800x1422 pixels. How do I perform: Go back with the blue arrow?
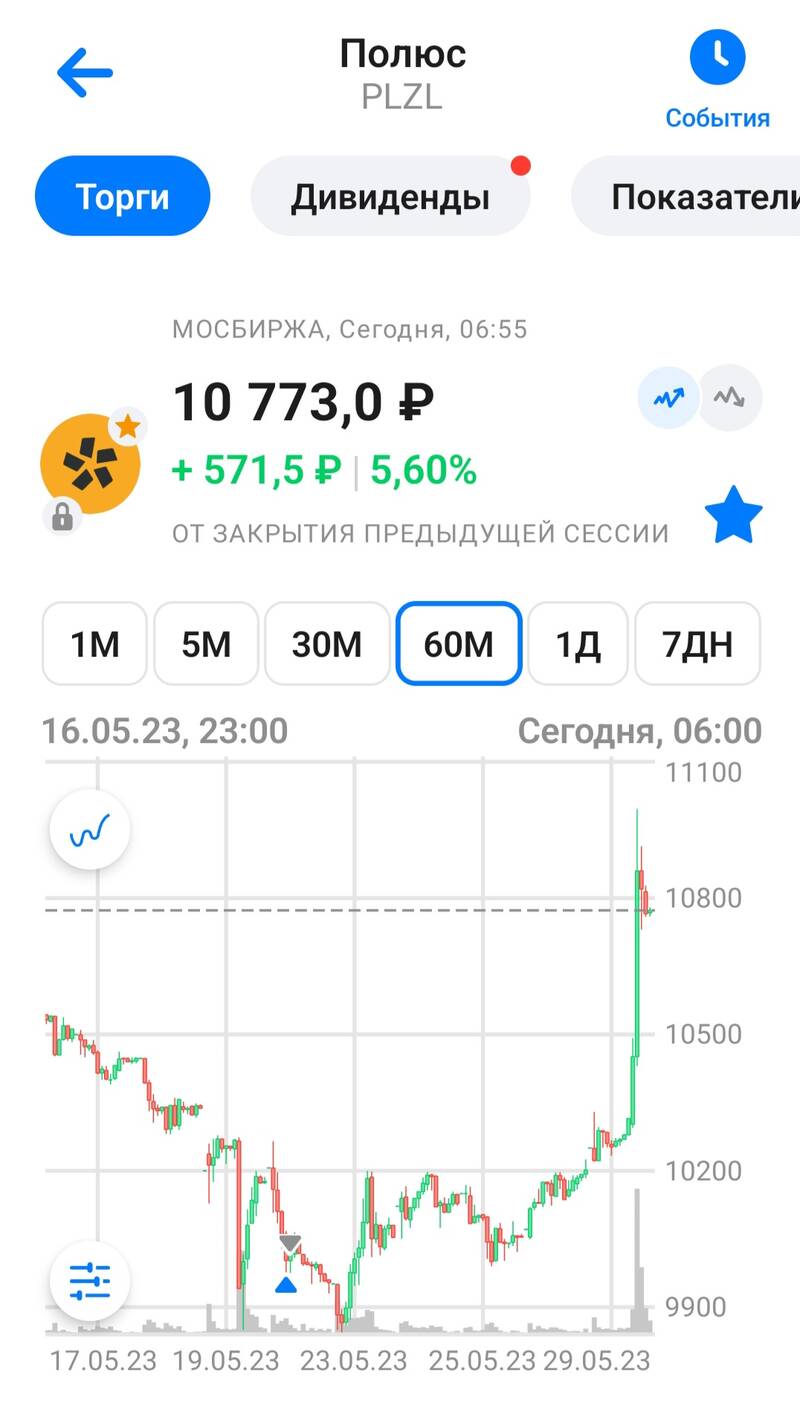tap(85, 74)
